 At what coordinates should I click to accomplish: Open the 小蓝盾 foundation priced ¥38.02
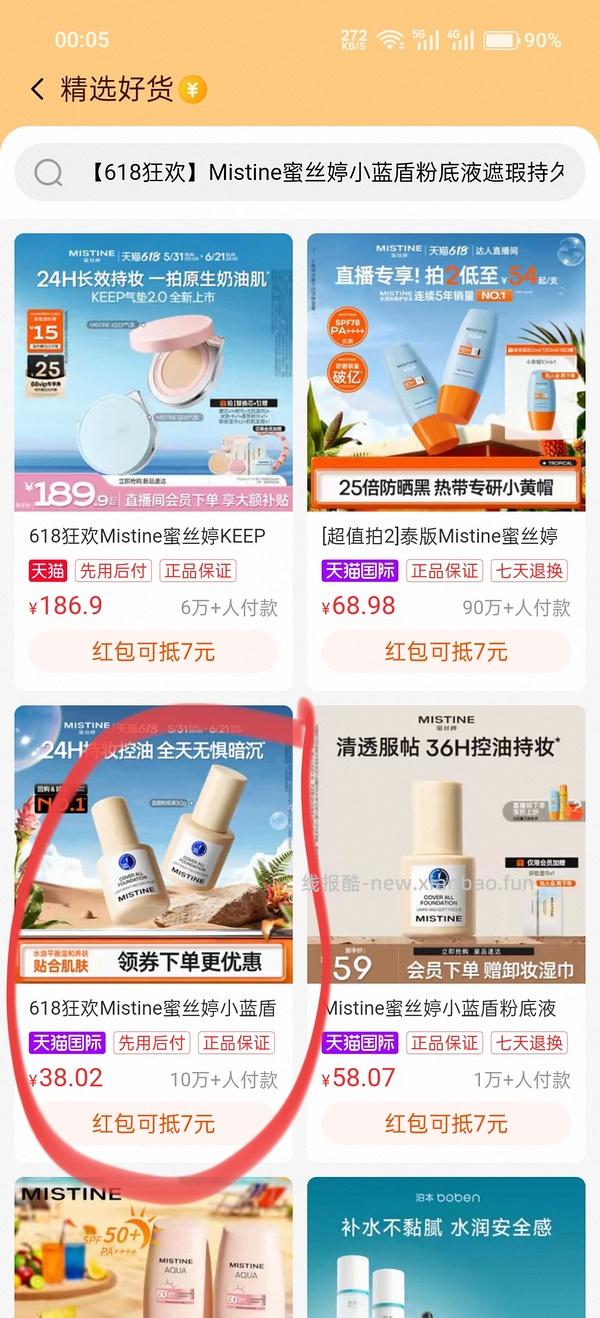tap(153, 934)
